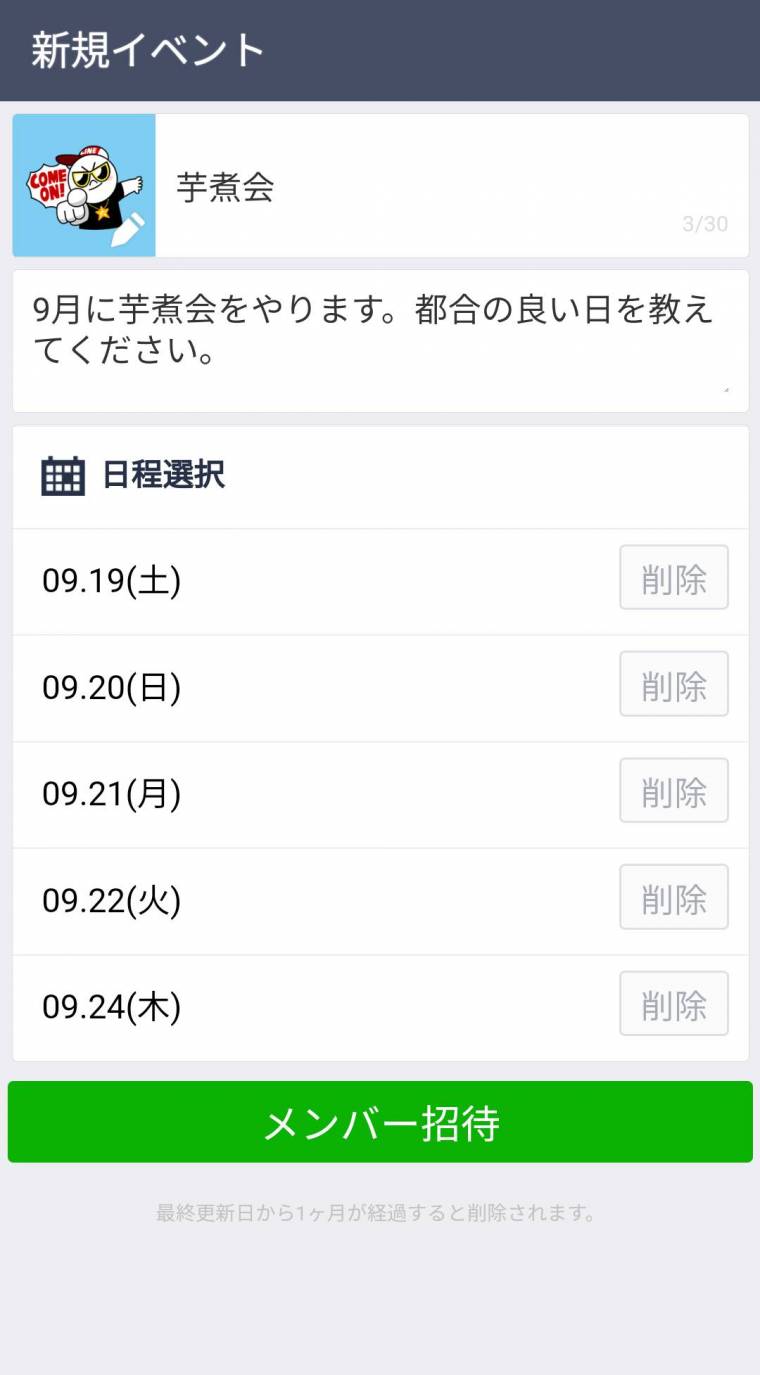The width and height of the screenshot is (760, 1375).
Task: Delete the 09.22(火) date entry
Action: pos(674,898)
